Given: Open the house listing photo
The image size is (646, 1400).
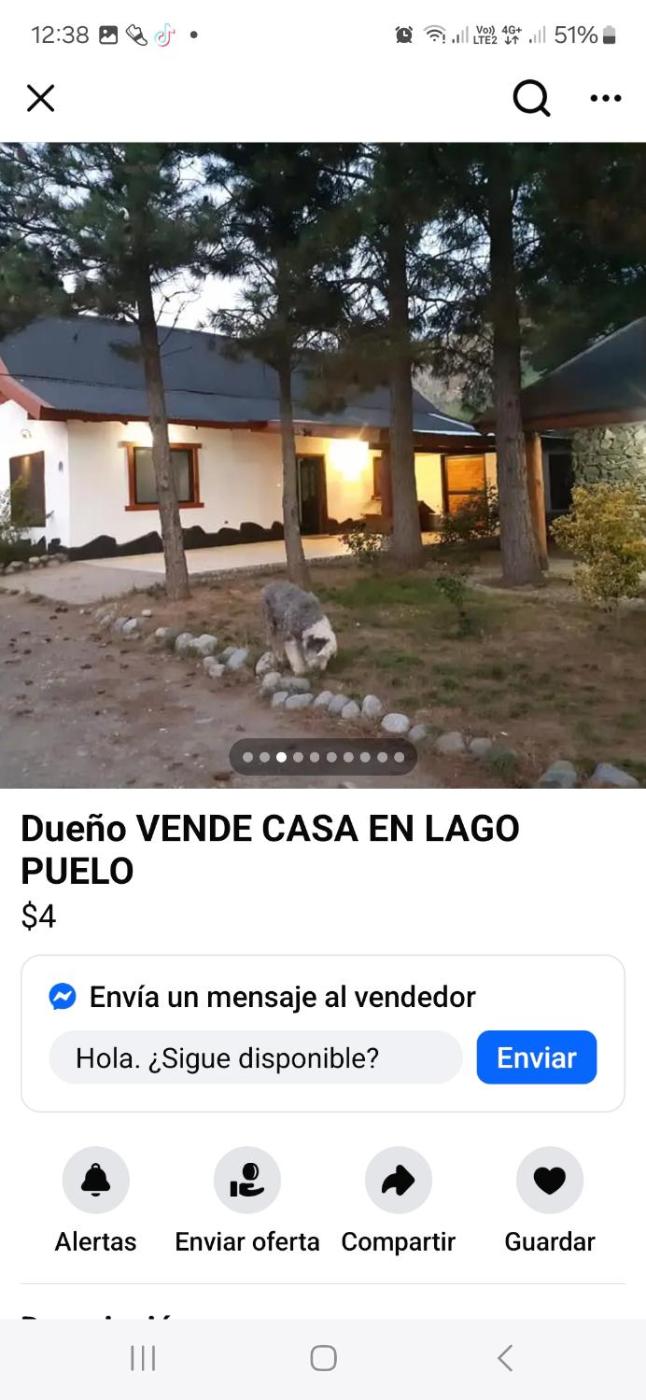Looking at the screenshot, I should coord(323,465).
